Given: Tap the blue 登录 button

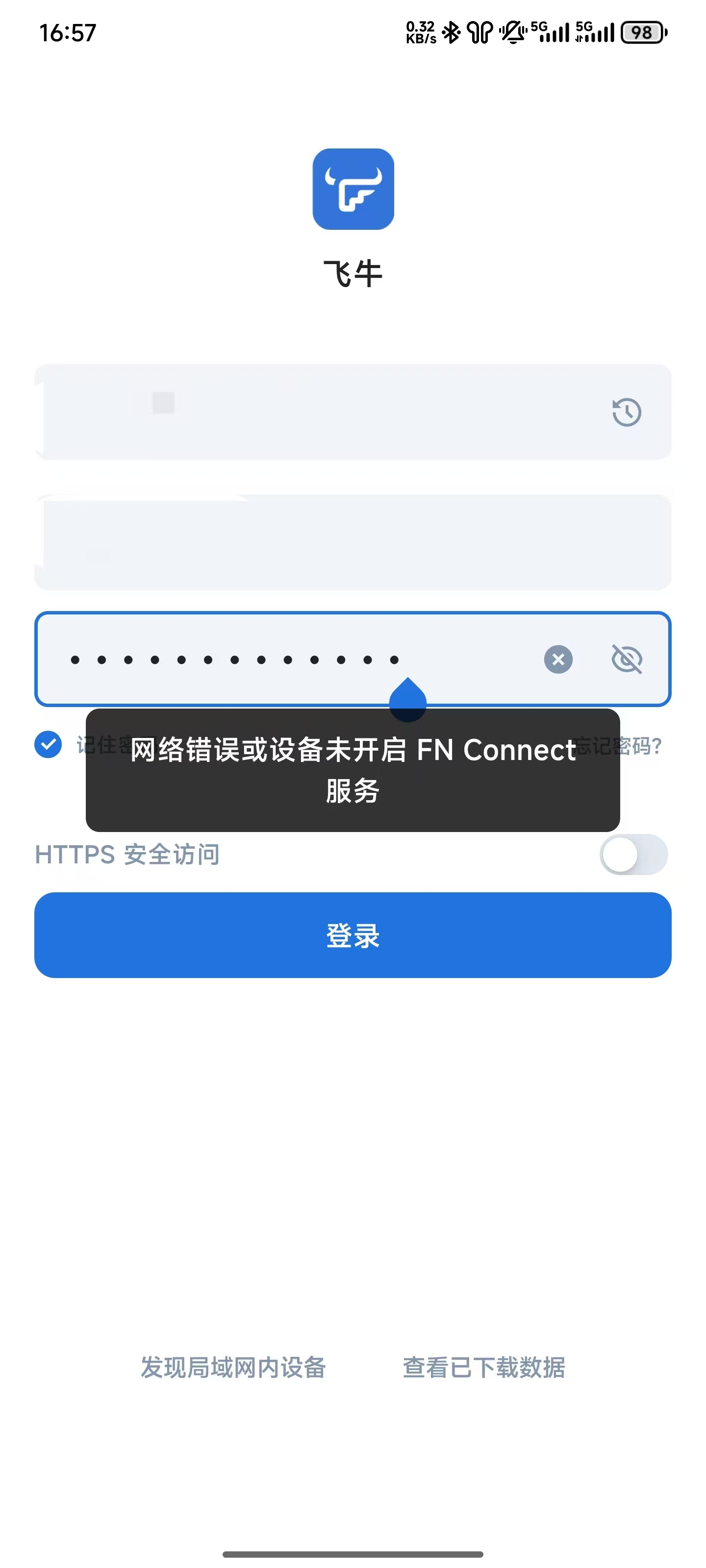Looking at the screenshot, I should click(x=353, y=935).
